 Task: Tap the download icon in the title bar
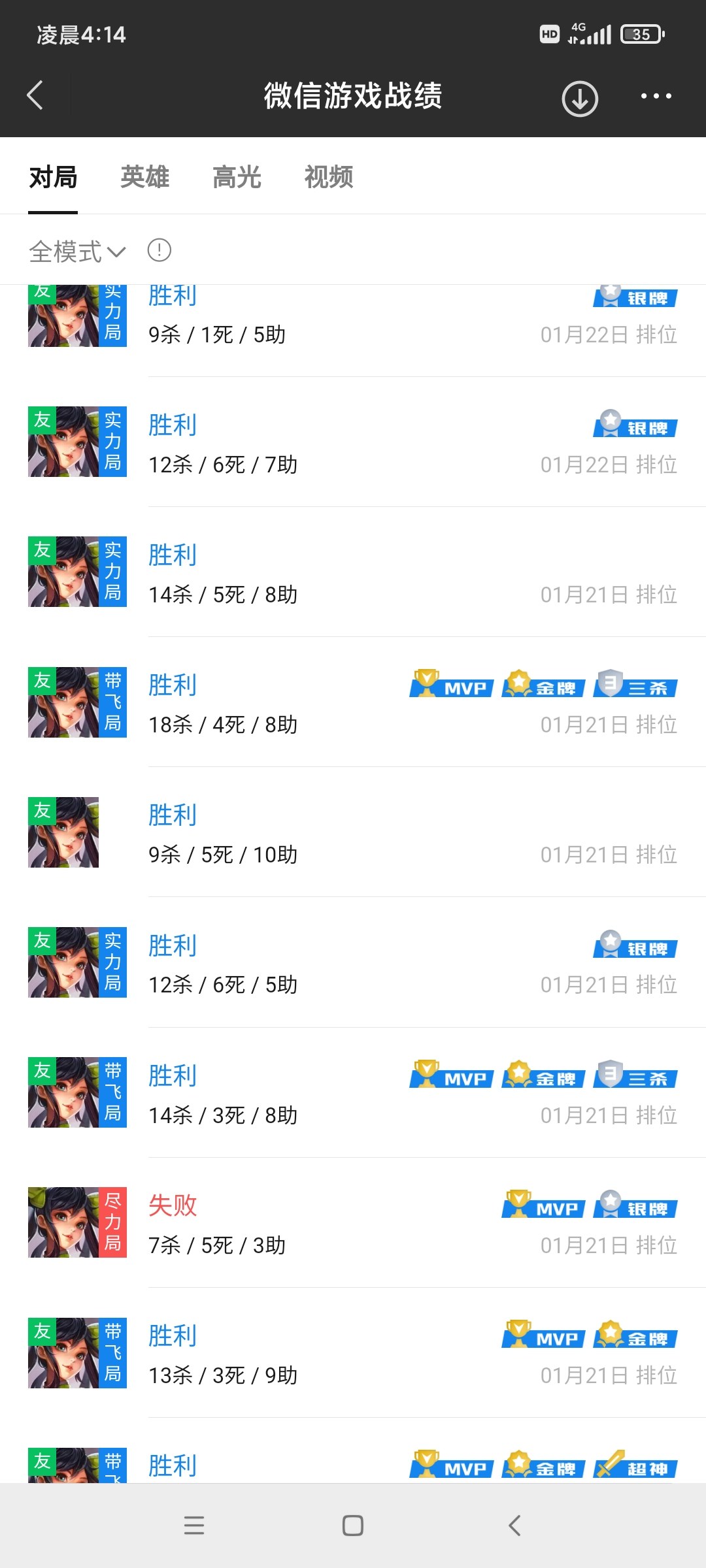(580, 99)
